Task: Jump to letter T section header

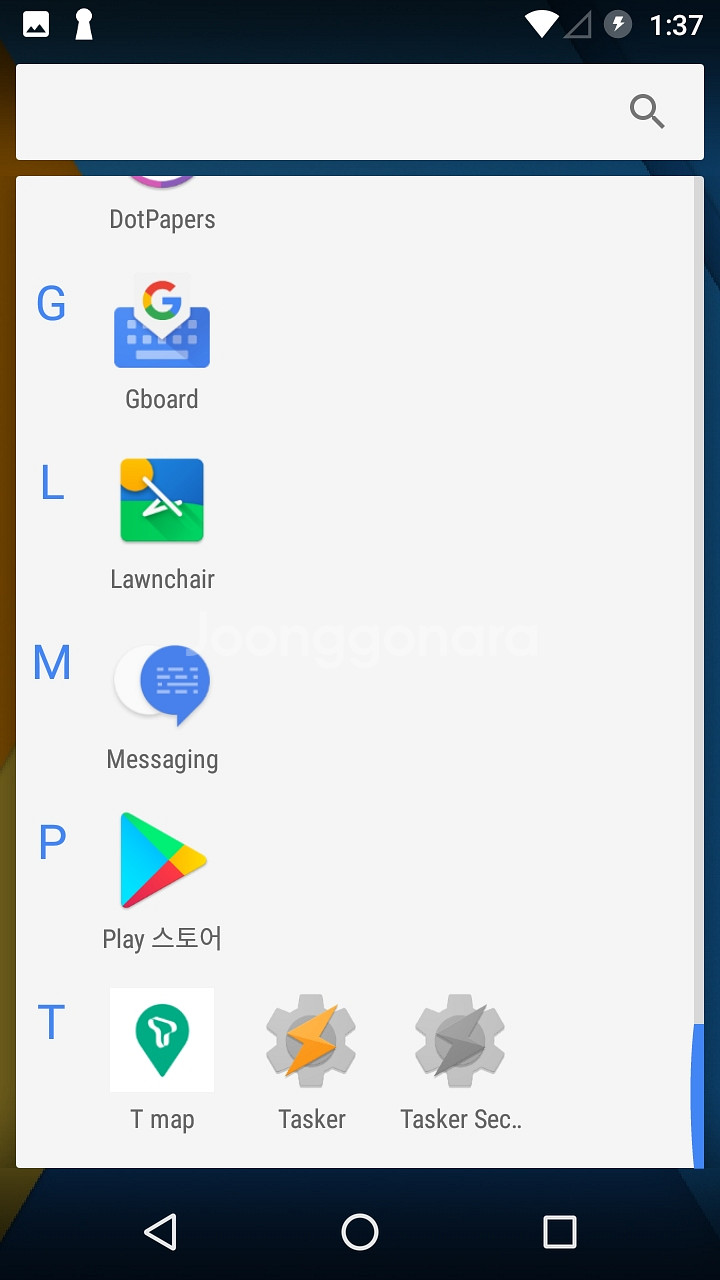Action: click(51, 1023)
